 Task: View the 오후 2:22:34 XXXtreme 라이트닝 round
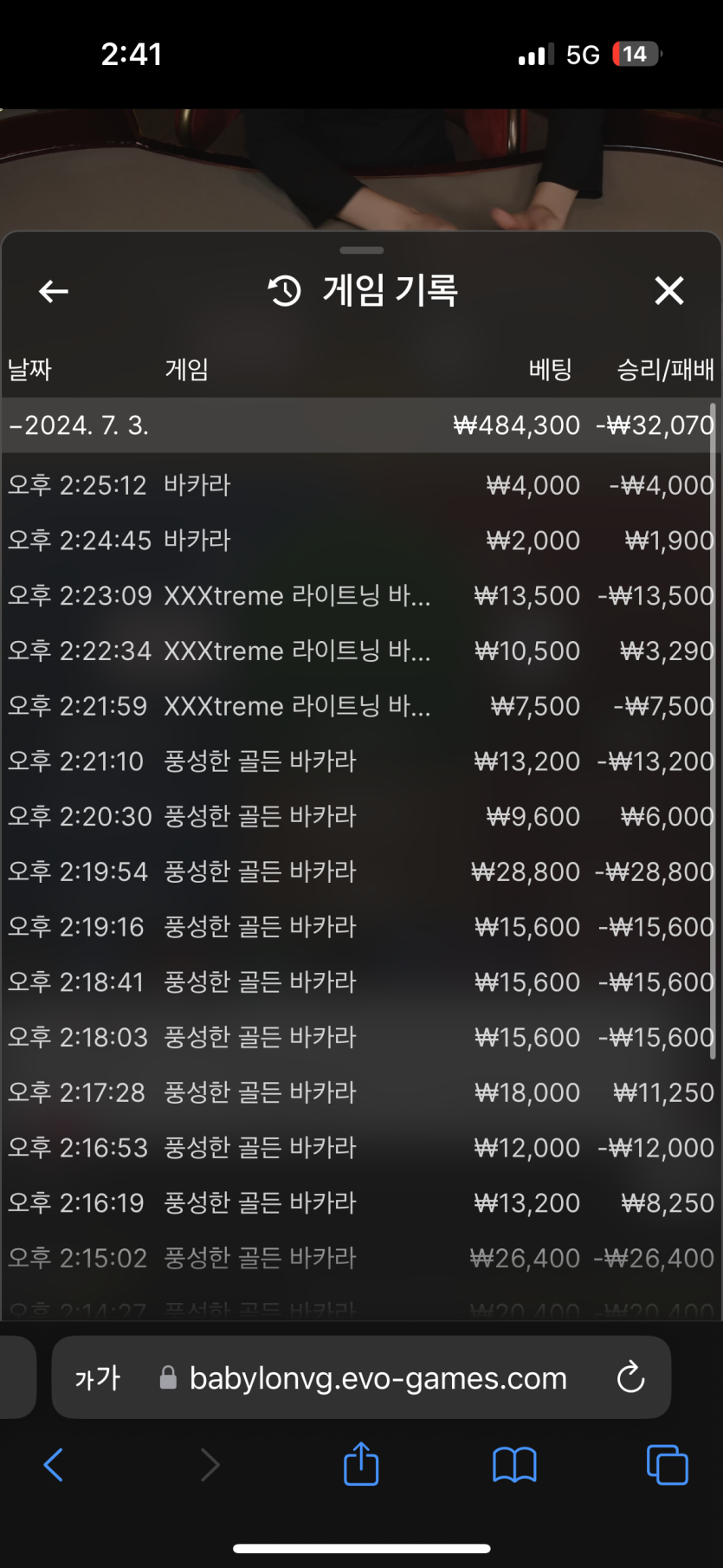point(360,651)
